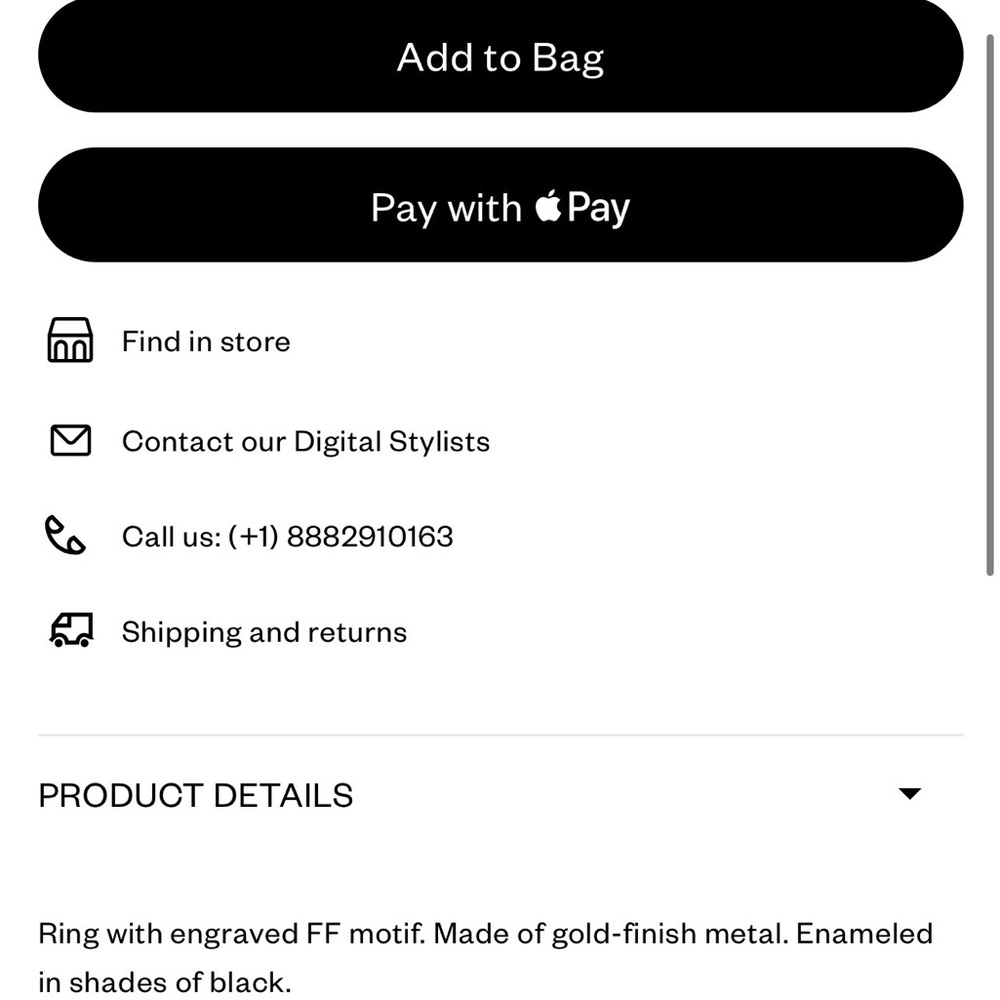Screen dimensions: 1000x1000
Task: Call us at (+1) 8882910163
Action: click(287, 537)
